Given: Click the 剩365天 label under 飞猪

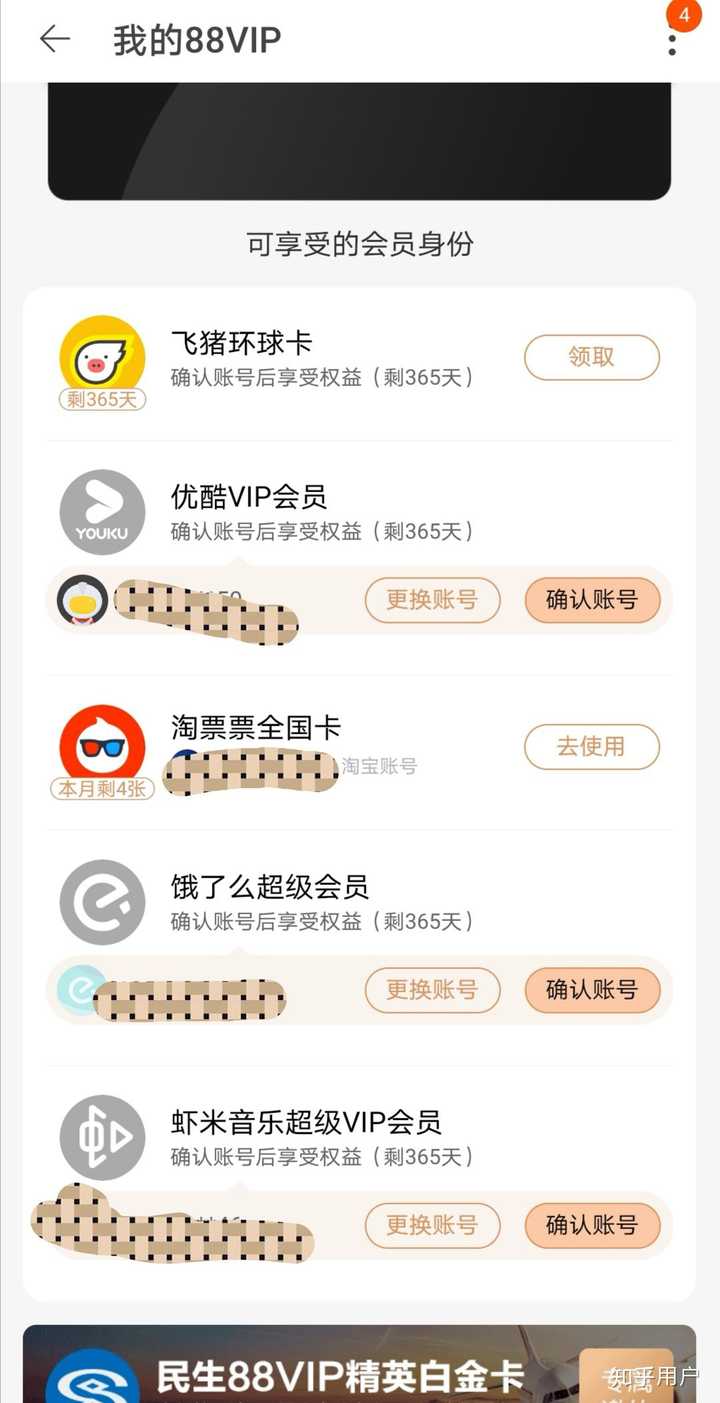Looking at the screenshot, I should [101, 400].
